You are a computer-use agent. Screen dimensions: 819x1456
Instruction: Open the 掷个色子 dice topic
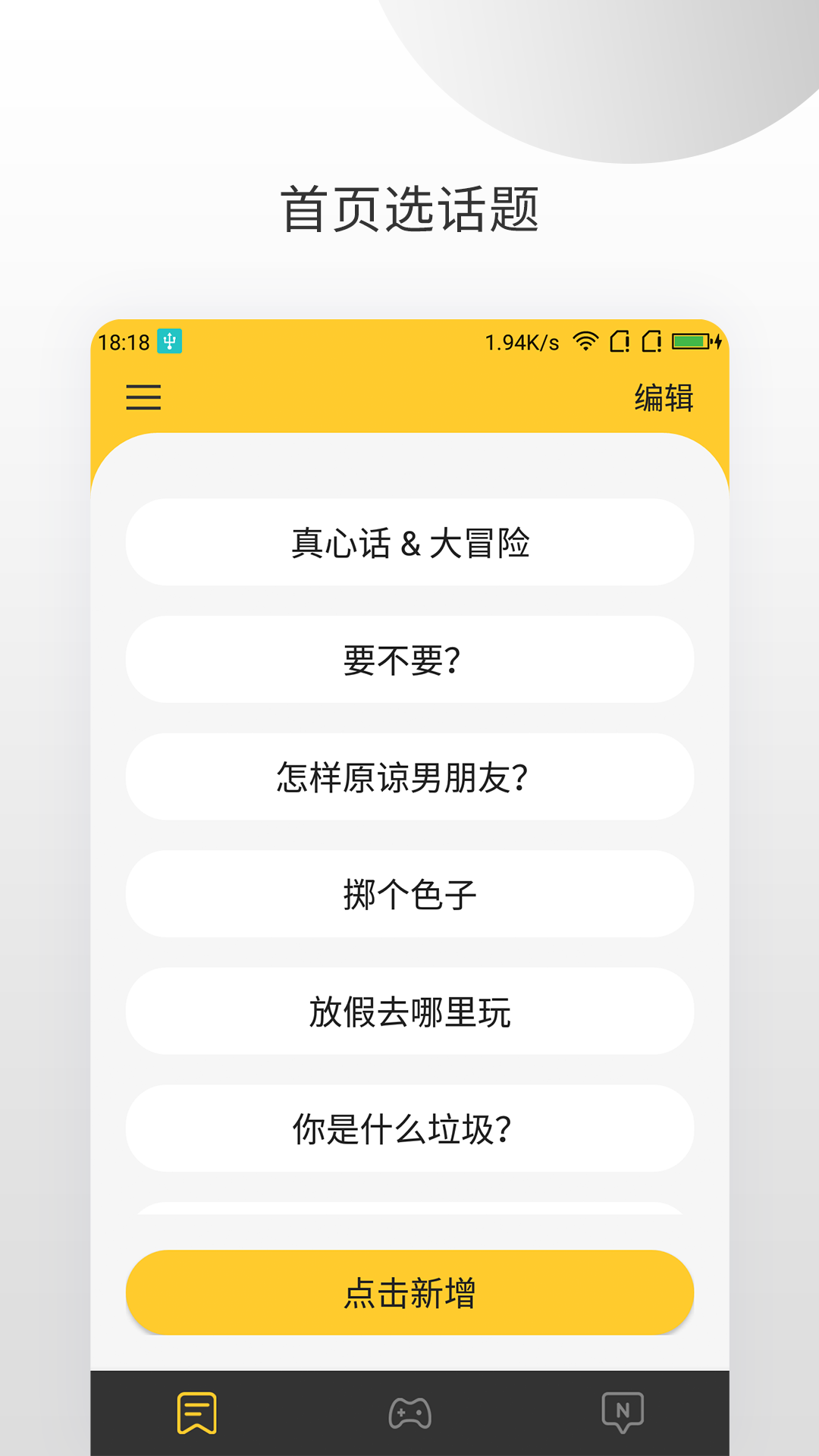click(x=409, y=895)
